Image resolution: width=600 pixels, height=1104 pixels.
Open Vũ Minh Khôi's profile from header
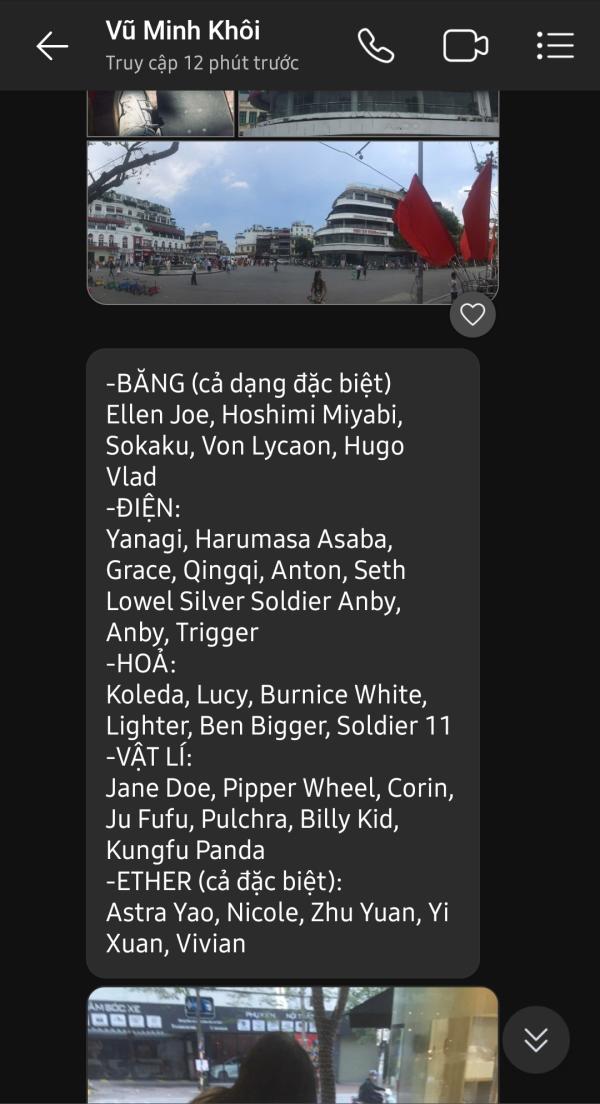pyautogui.click(x=202, y=45)
